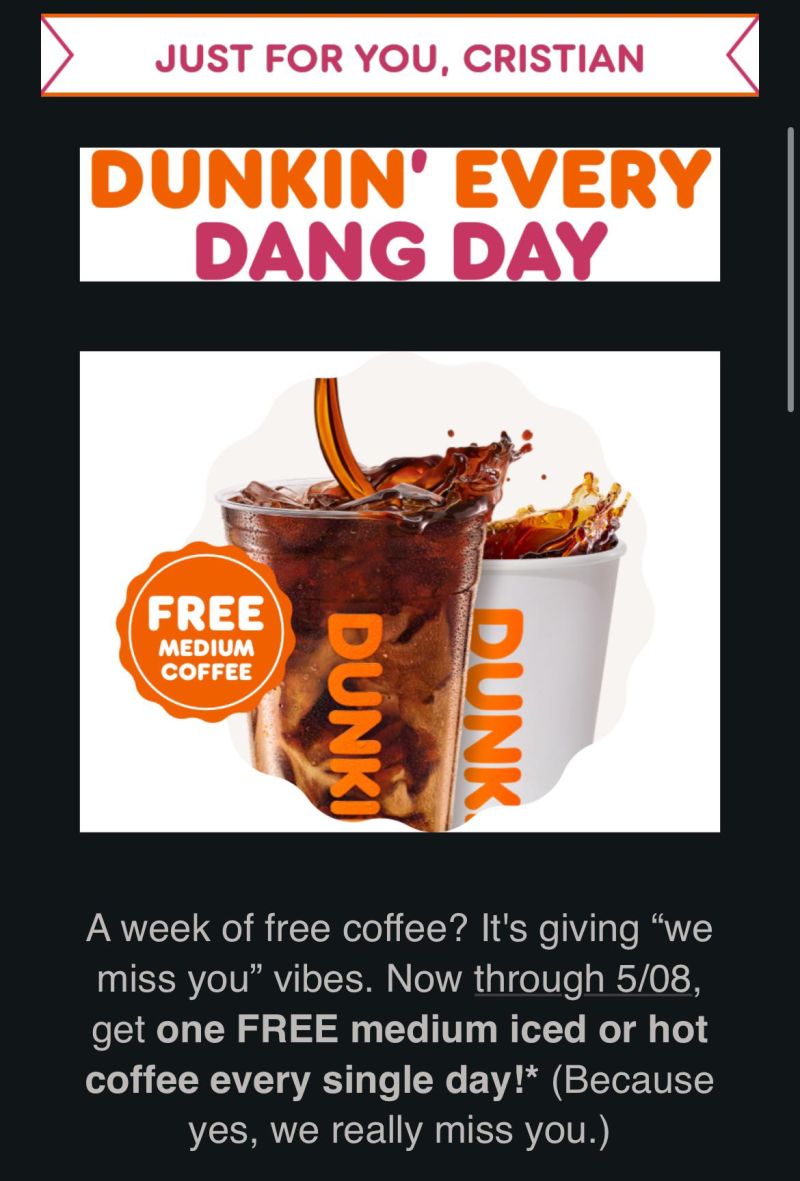Image resolution: width=800 pixels, height=1181 pixels.
Task: Open the free medium coffee promo image
Action: (x=400, y=591)
